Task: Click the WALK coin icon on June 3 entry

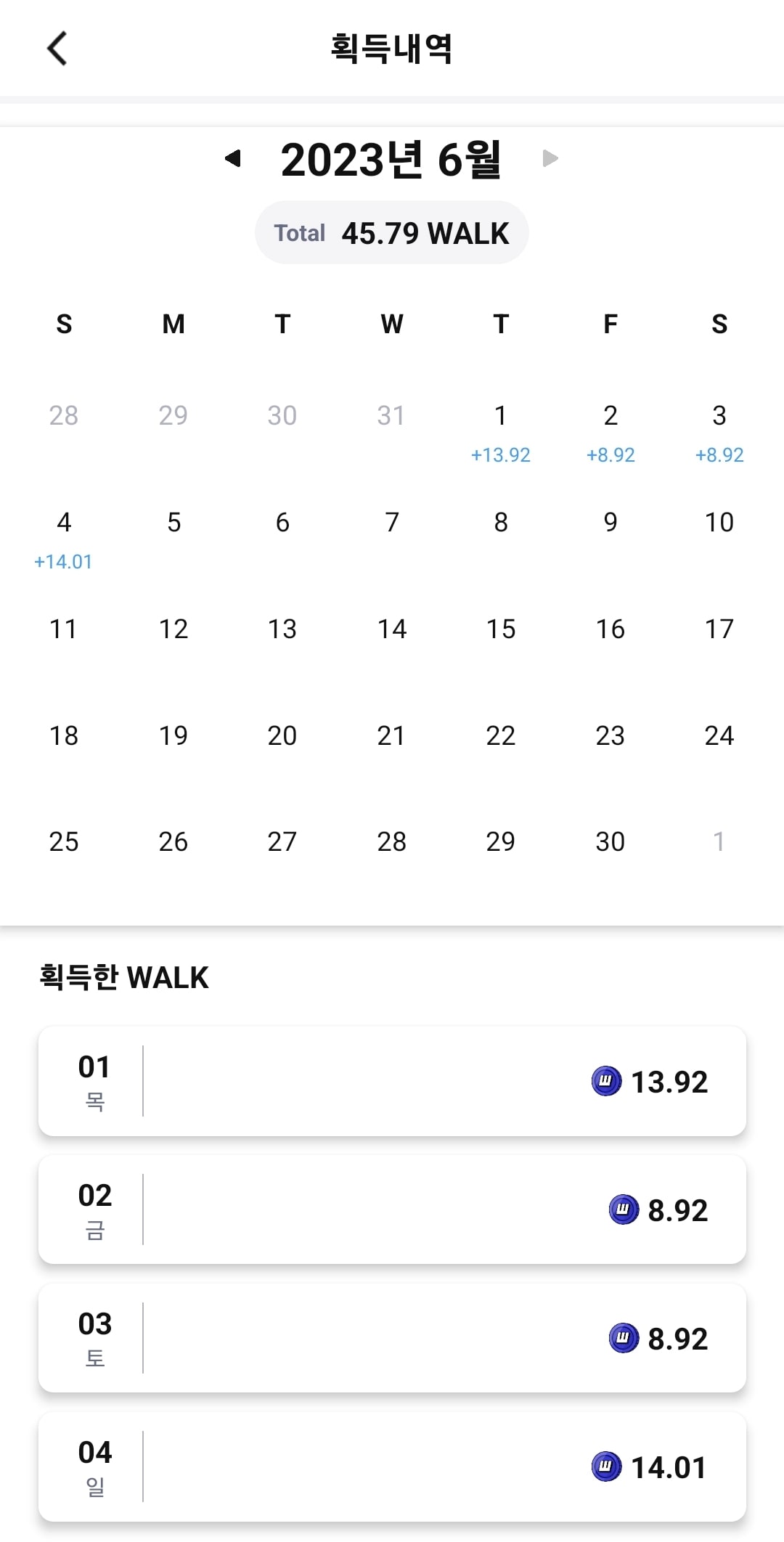Action: point(624,1337)
